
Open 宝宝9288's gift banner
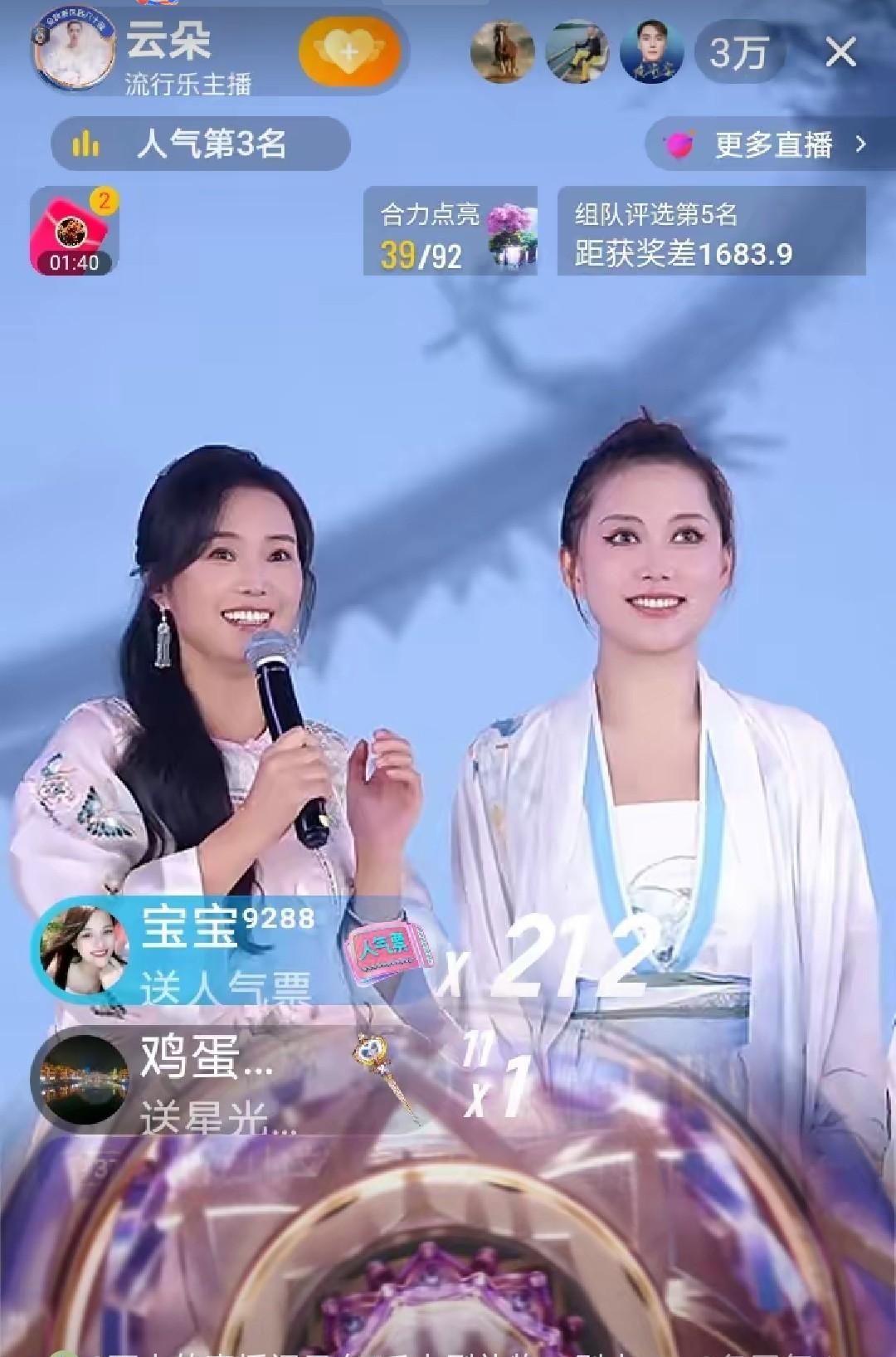(x=232, y=950)
